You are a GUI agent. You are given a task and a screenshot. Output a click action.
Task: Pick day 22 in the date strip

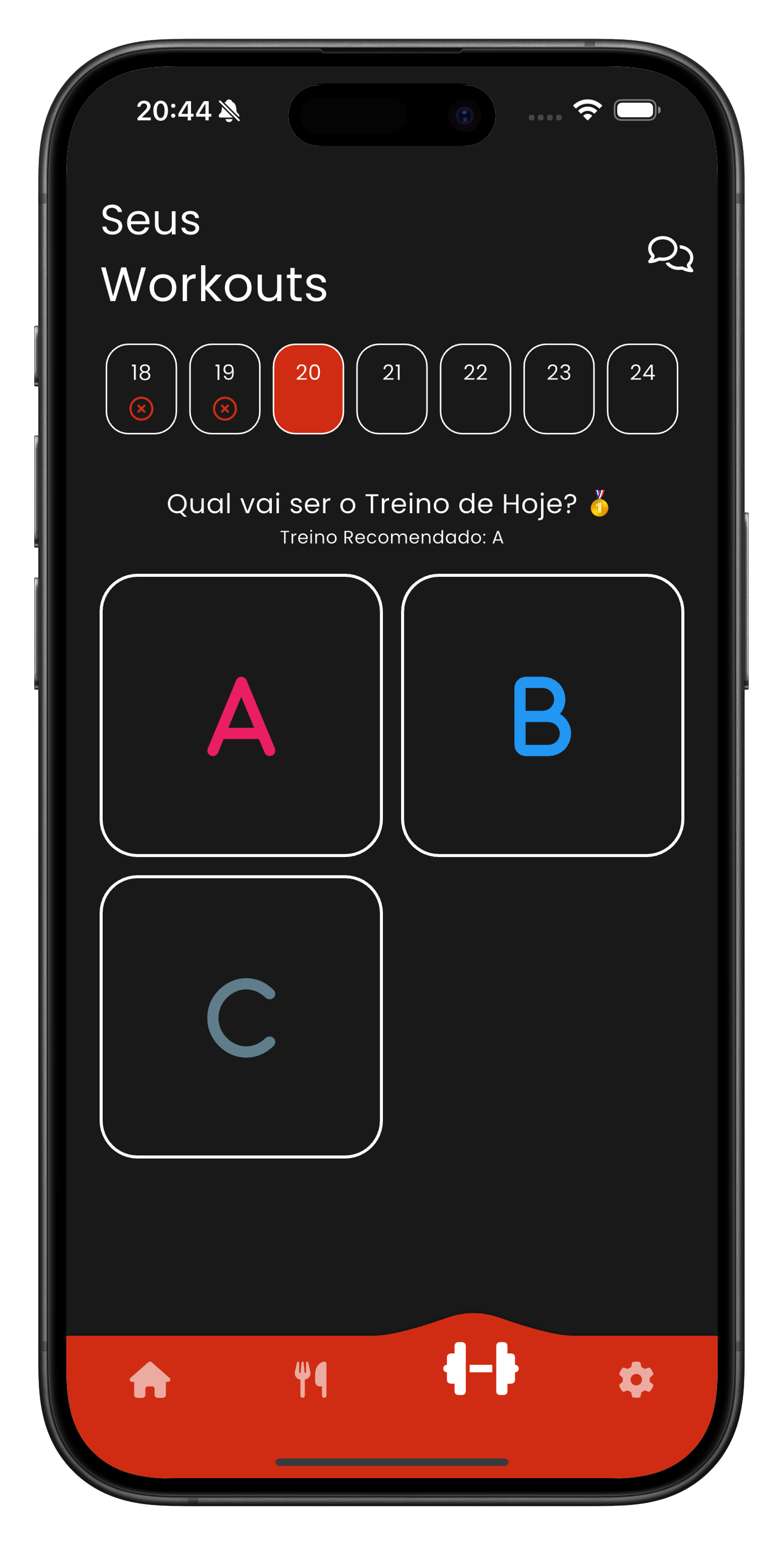click(x=475, y=388)
